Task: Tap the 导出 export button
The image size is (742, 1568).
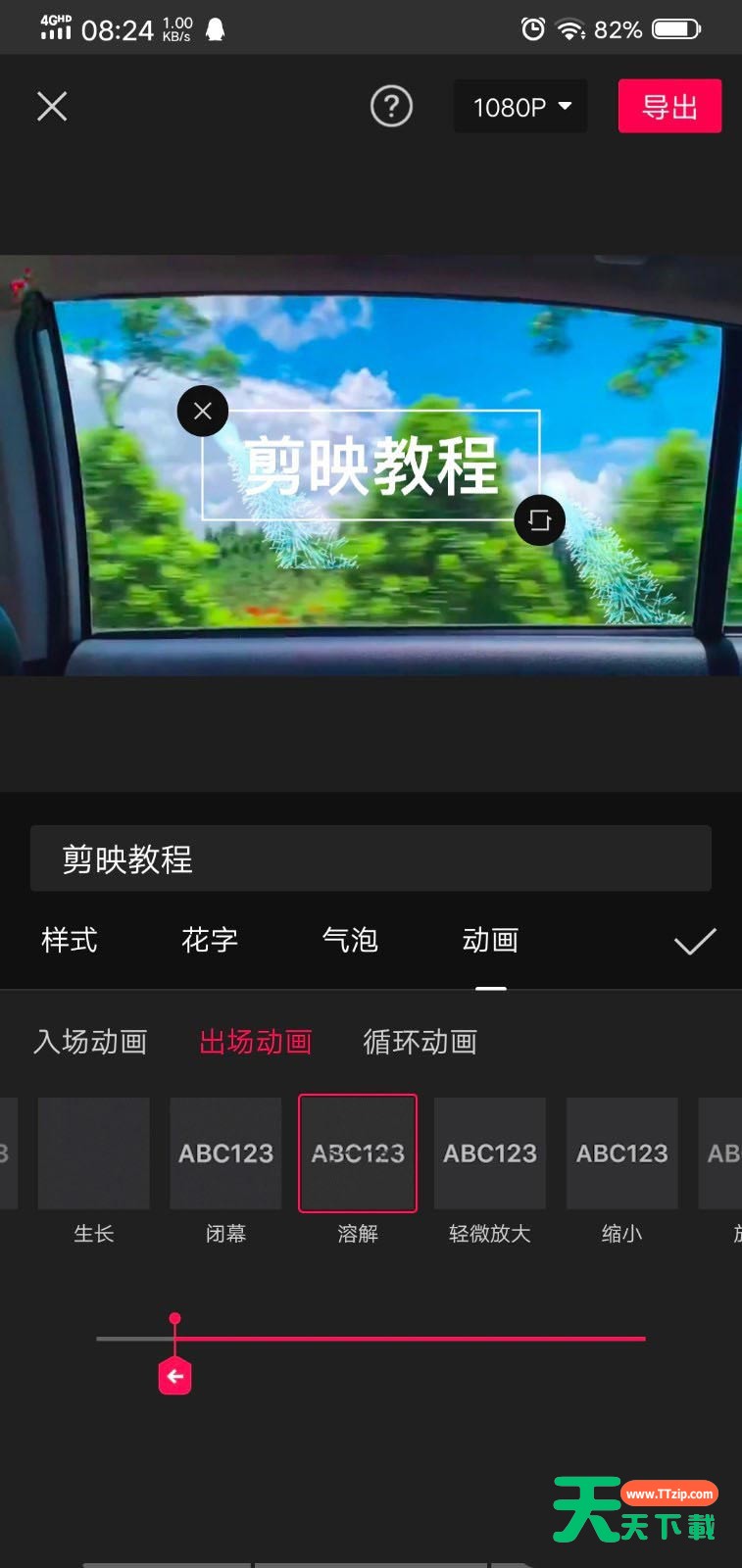Action: pos(669,106)
